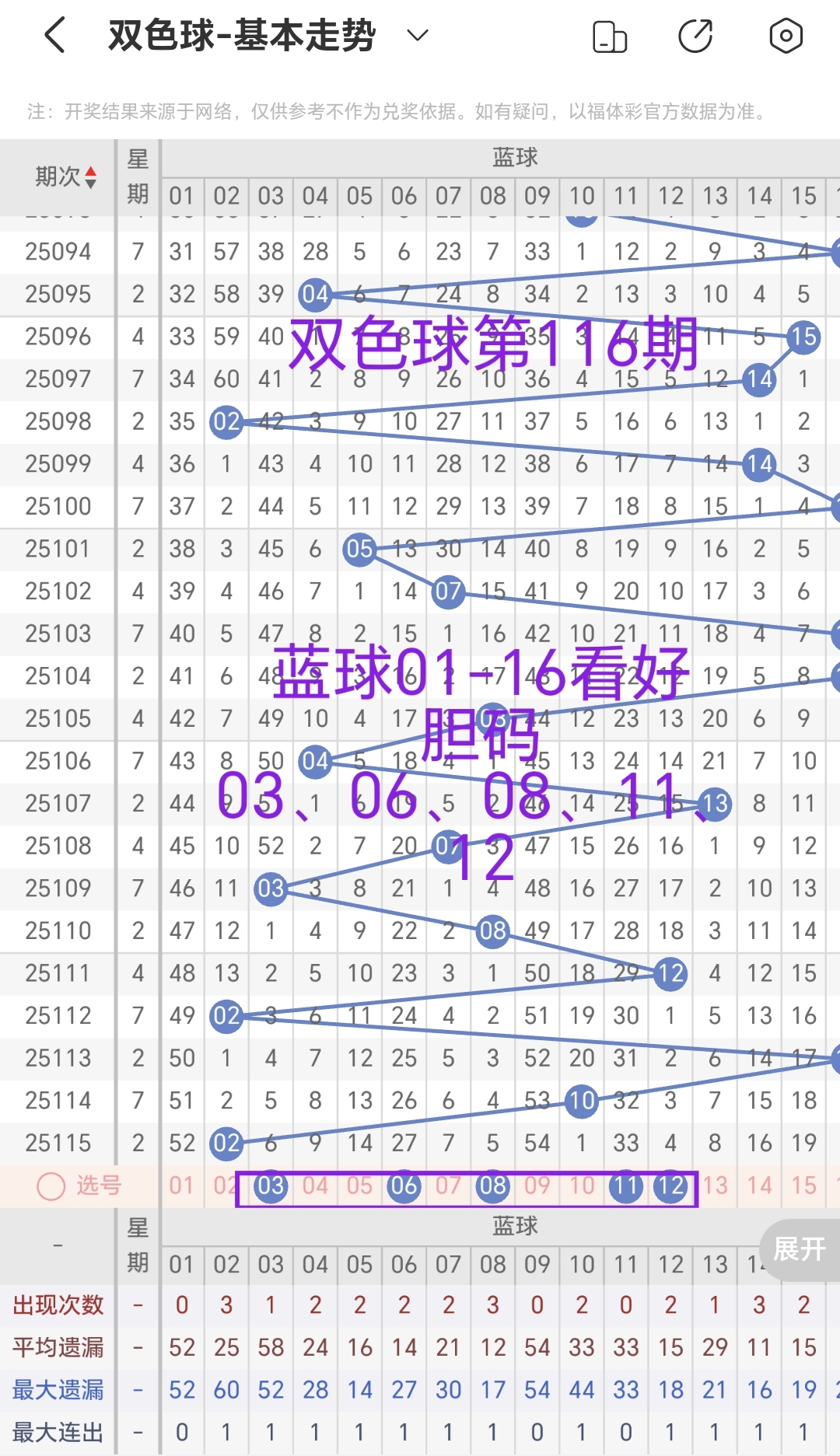The image size is (840, 1456).
Task: Tap the circled 13 marker in row 25107
Action: (714, 804)
